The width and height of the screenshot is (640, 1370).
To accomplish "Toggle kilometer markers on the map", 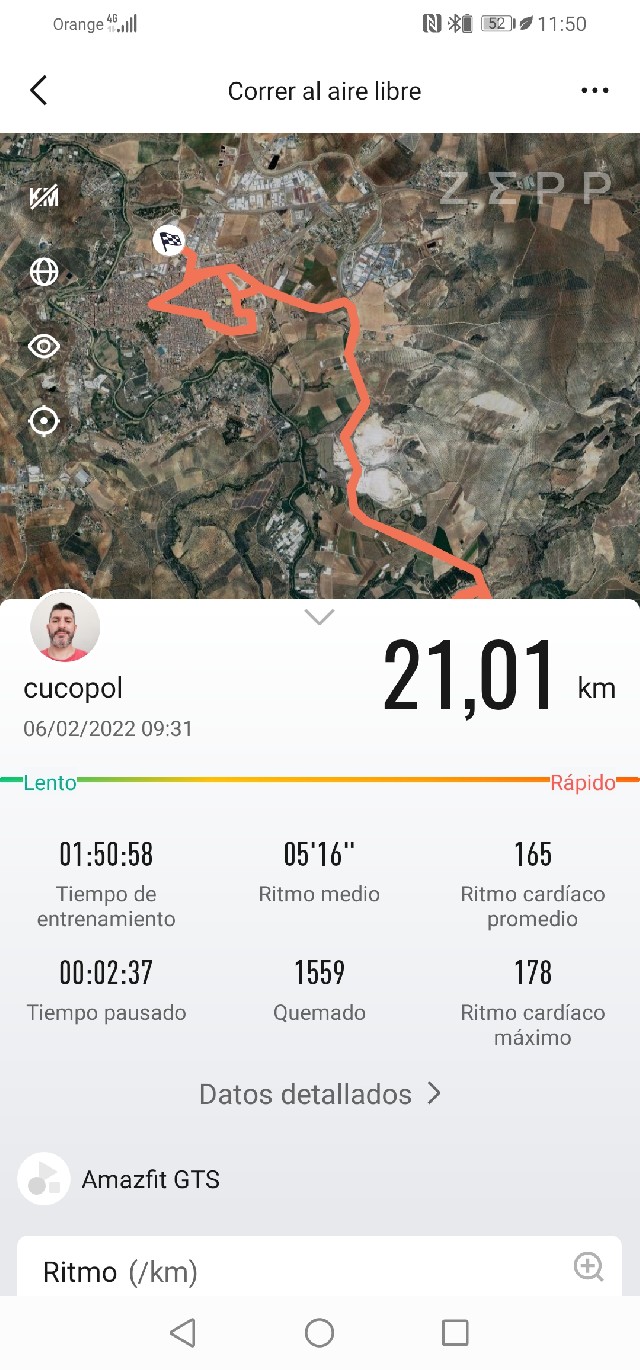I will click(44, 198).
